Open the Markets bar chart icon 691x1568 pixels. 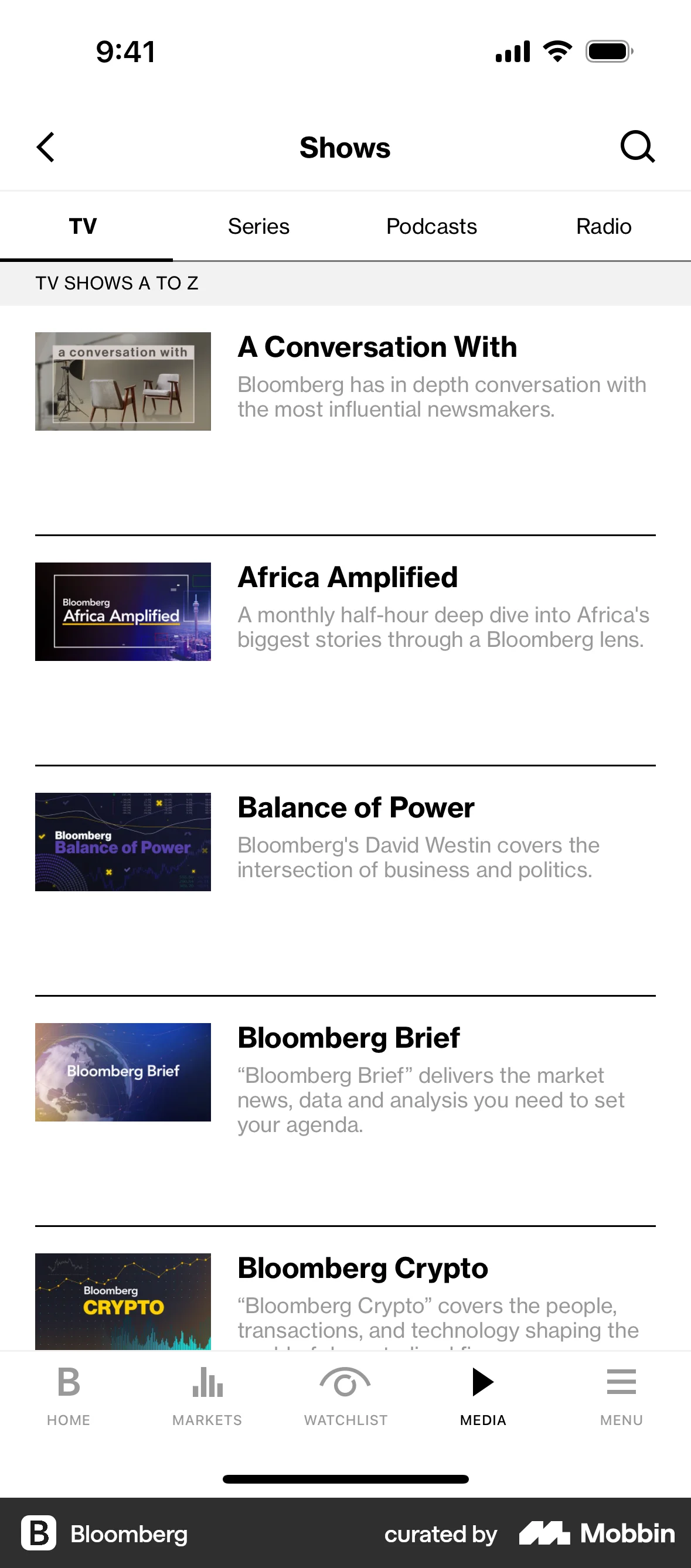(x=207, y=1394)
